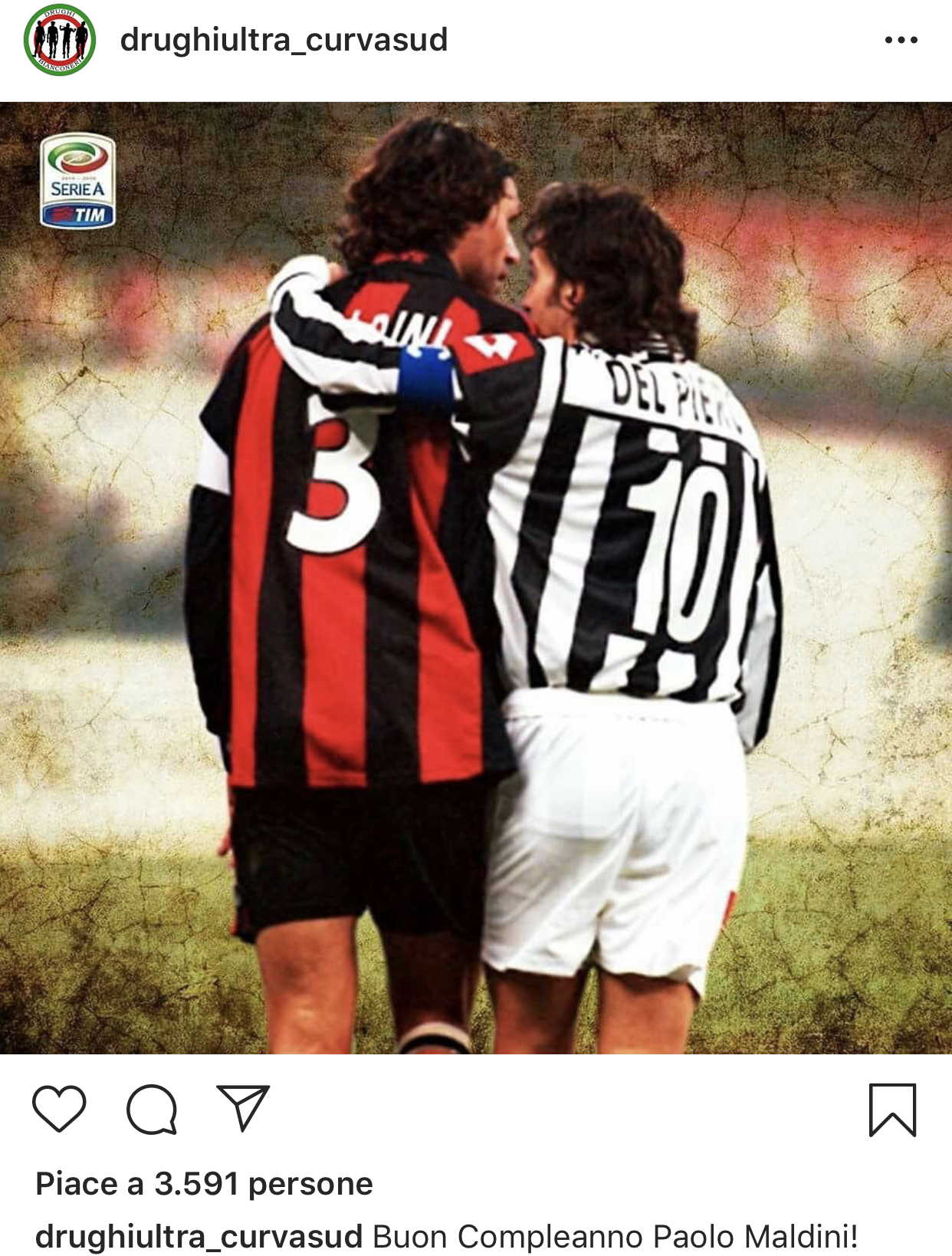The image size is (952, 1256).
Task: Open the post's three-dot options menu
Action: [901, 40]
